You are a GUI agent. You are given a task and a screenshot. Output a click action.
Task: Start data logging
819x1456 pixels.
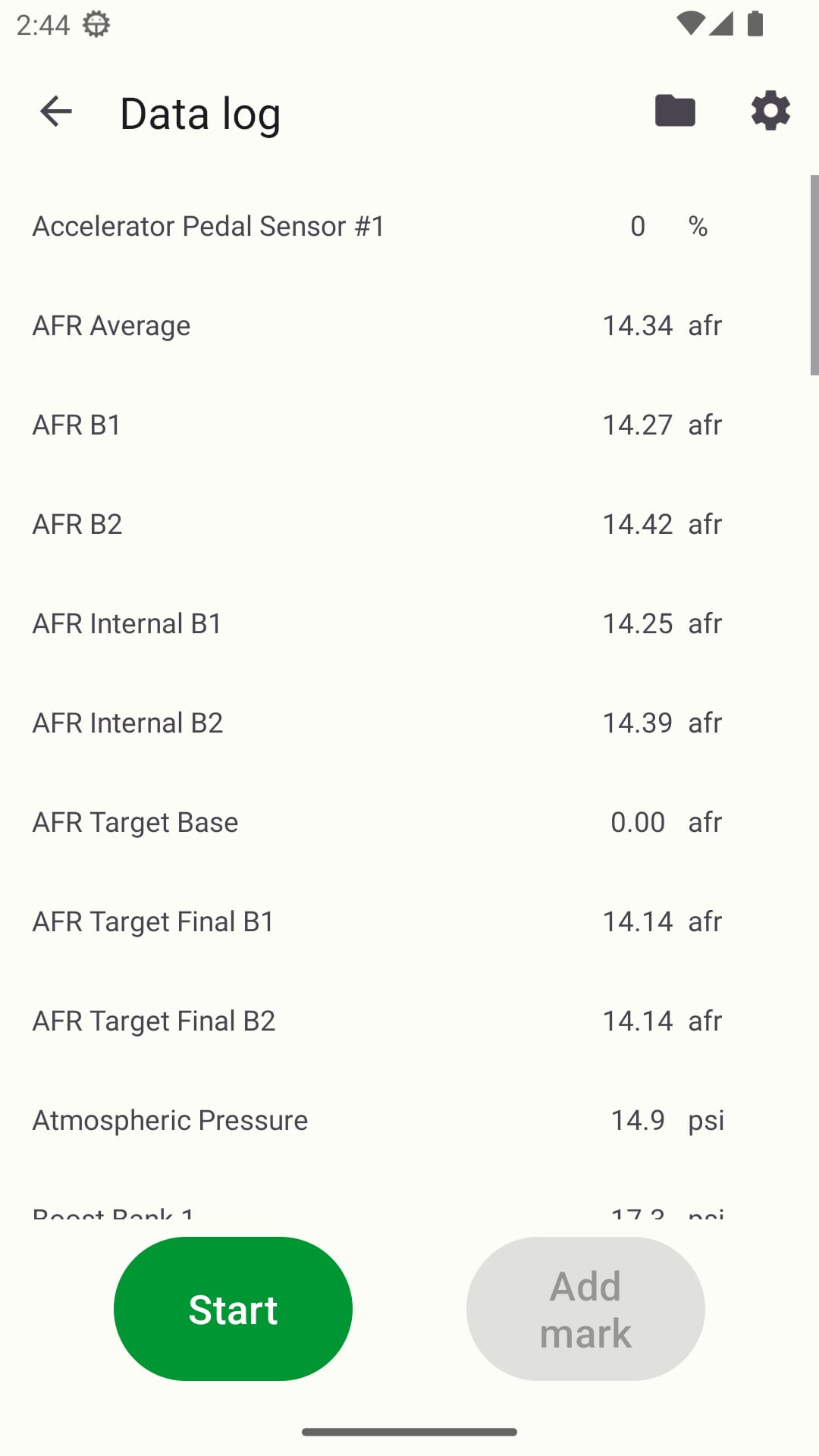point(233,1309)
